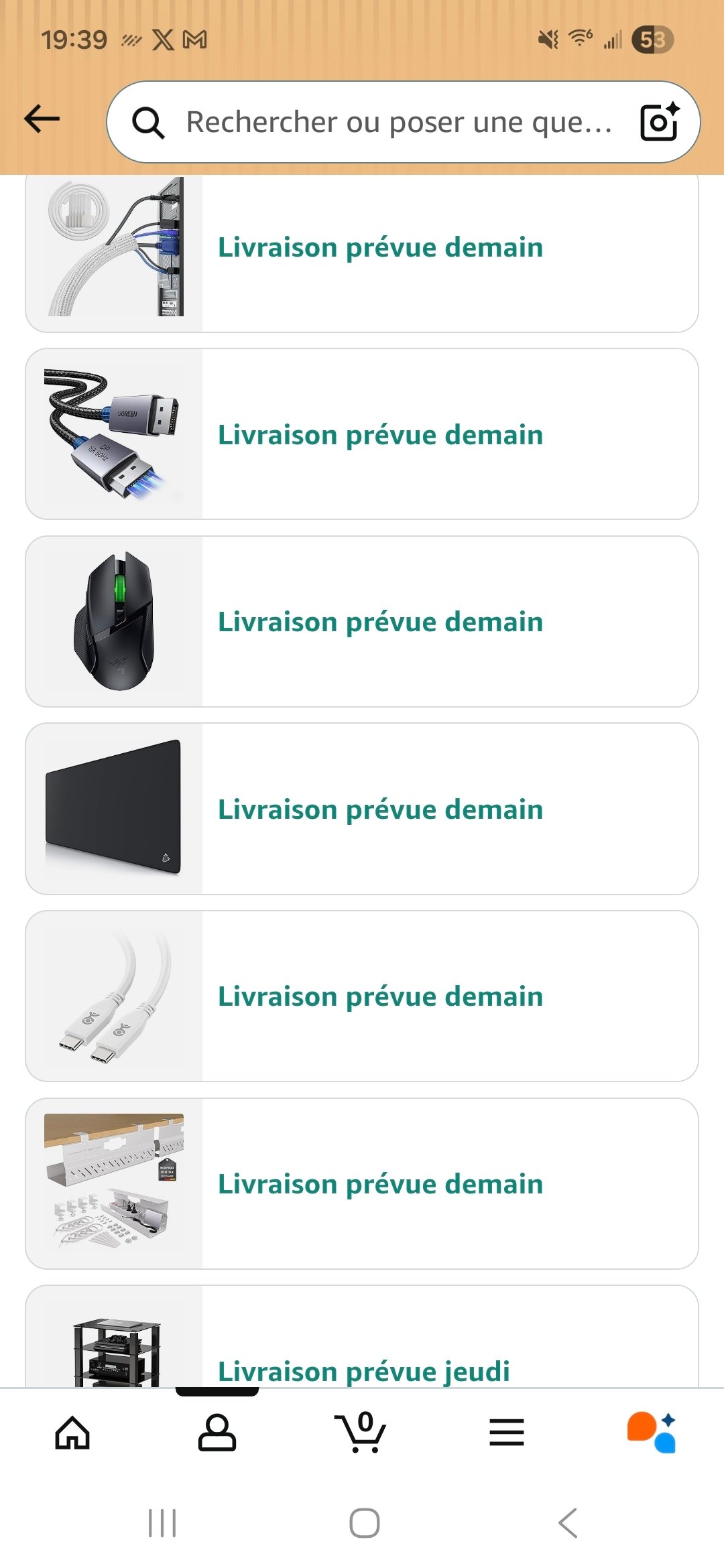The height and width of the screenshot is (1568, 724).
Task: Open the white cable sleeve order
Action: (x=362, y=249)
